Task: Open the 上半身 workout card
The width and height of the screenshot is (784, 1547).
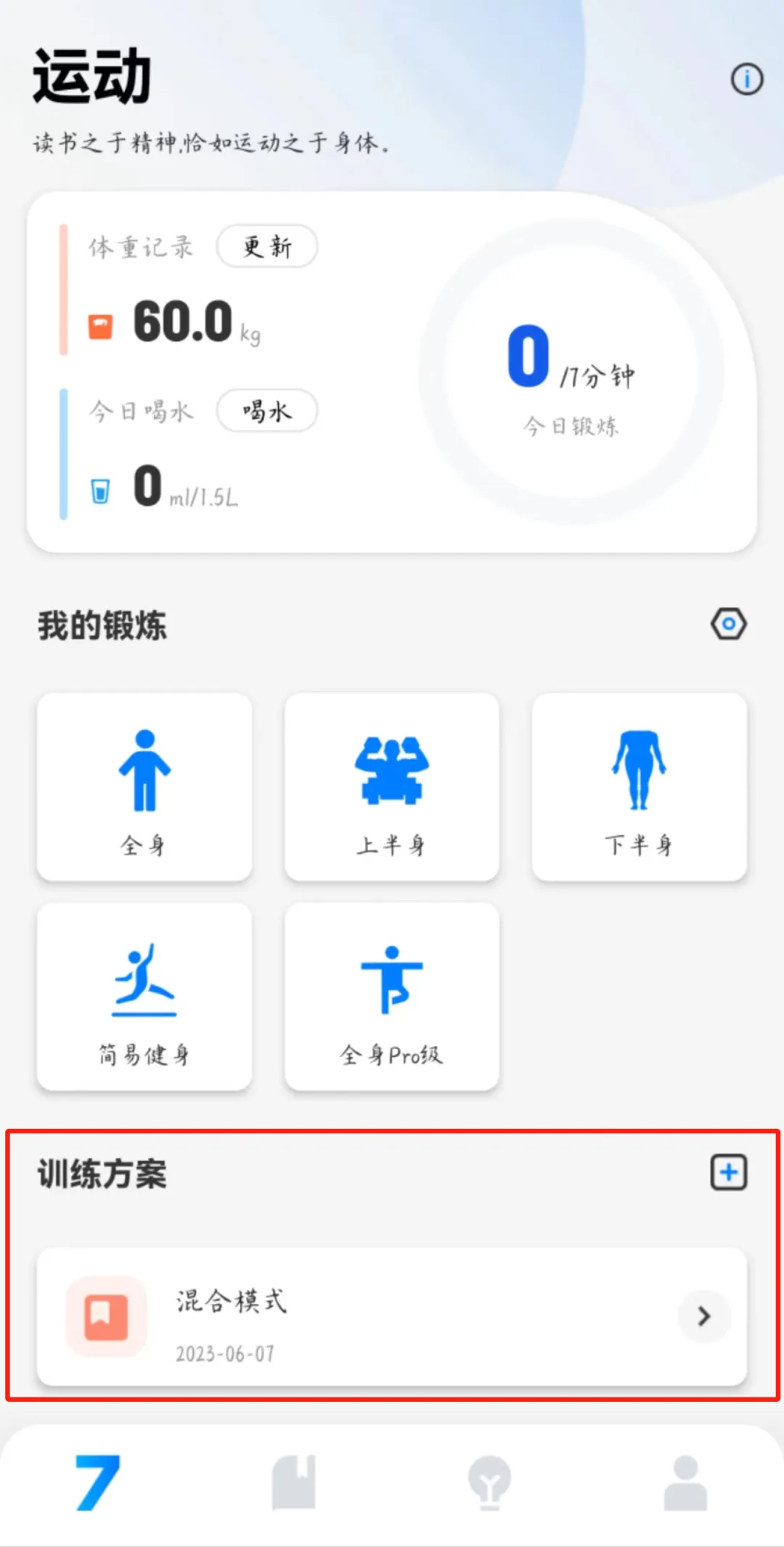Action: coord(392,788)
